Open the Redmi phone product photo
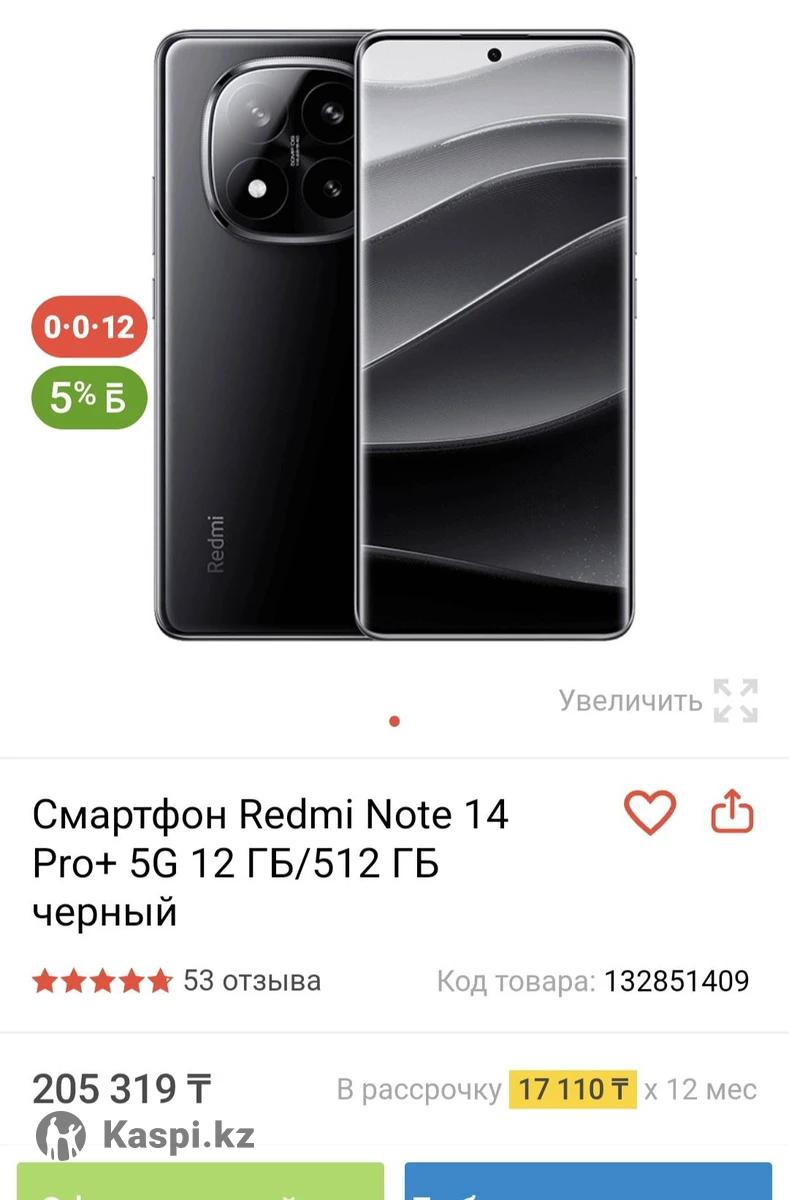This screenshot has height=1200, width=789. click(394, 335)
